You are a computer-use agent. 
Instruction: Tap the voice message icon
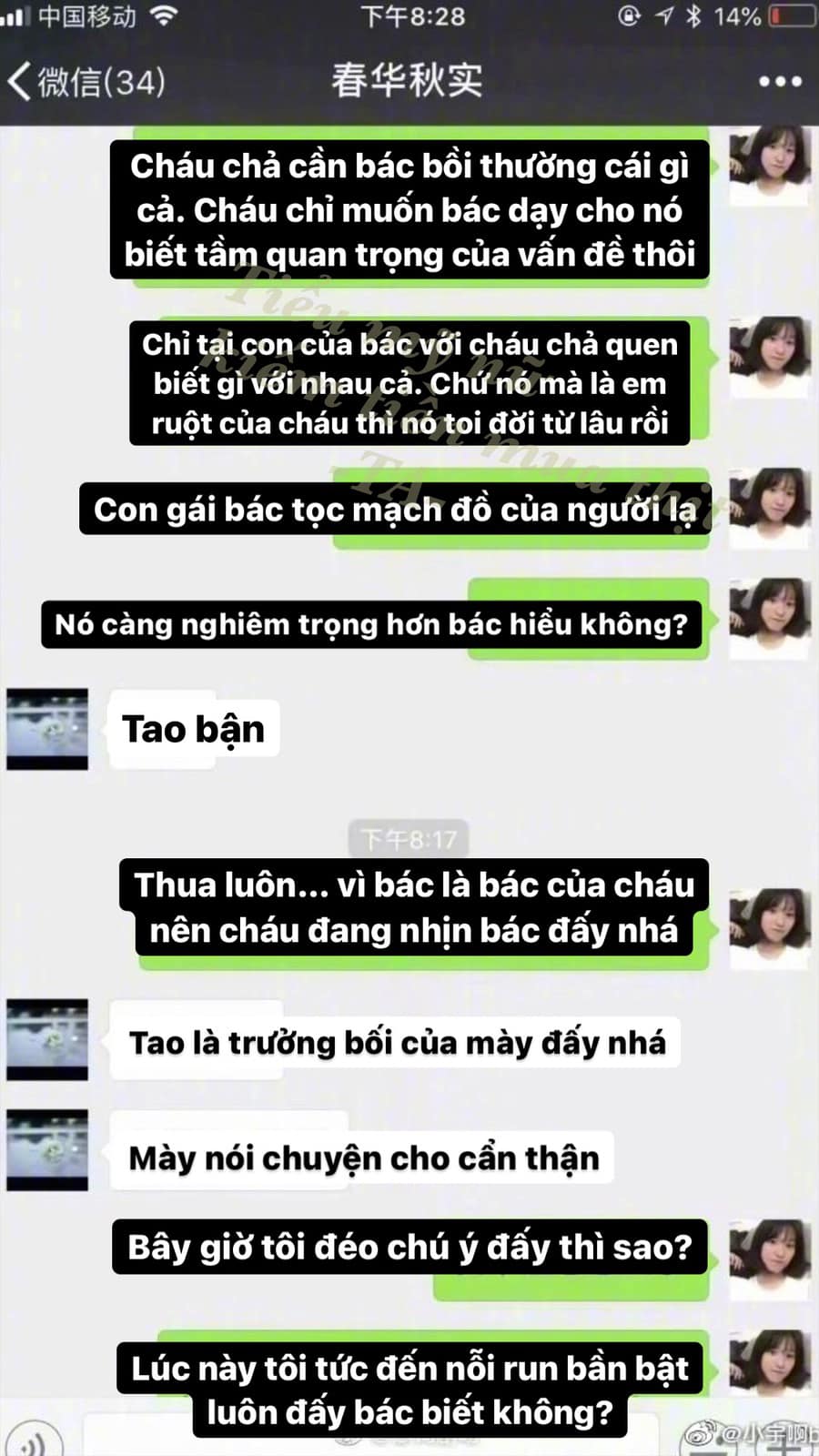pos(35,1439)
